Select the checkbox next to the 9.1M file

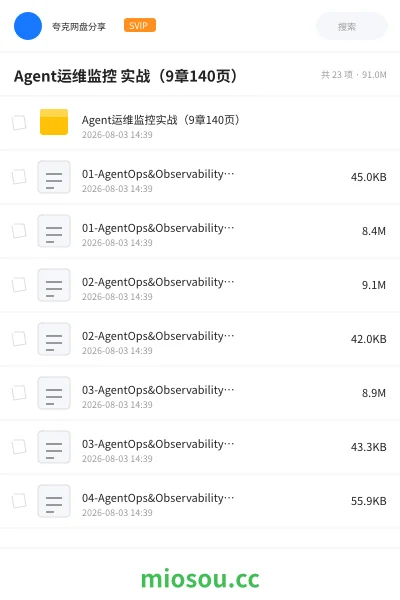pyautogui.click(x=19, y=285)
